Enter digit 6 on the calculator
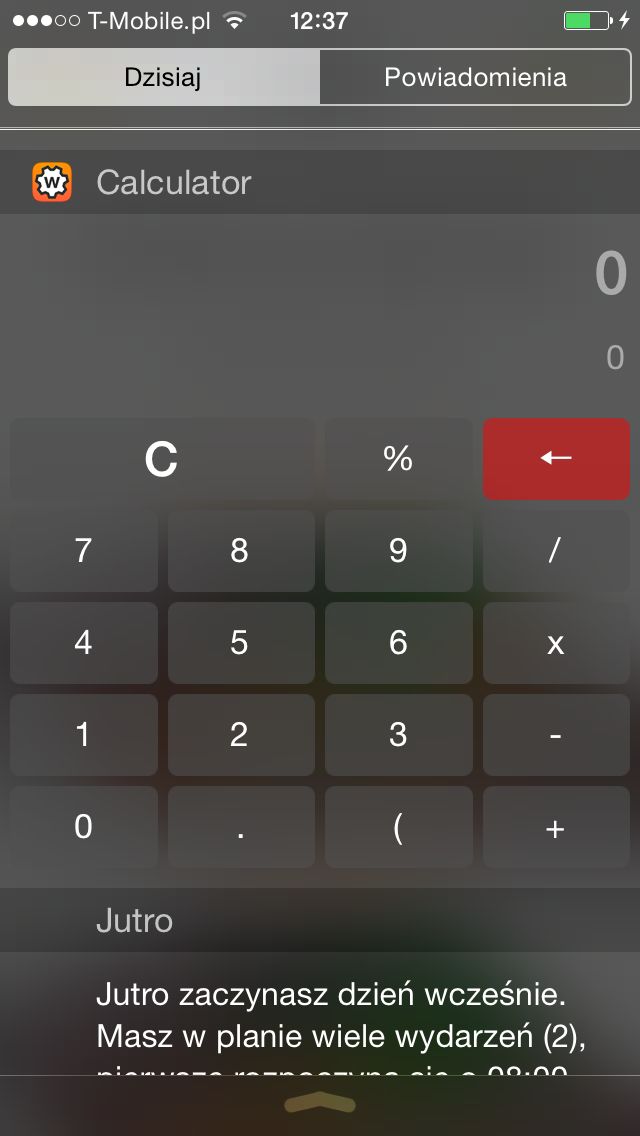The height and width of the screenshot is (1136, 640). point(399,643)
